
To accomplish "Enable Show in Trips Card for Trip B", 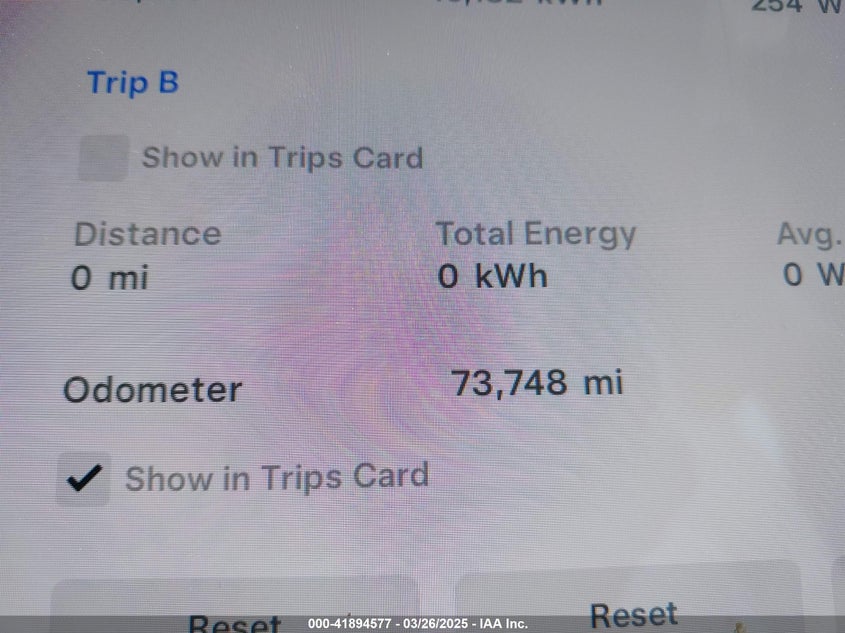I will coord(104,158).
